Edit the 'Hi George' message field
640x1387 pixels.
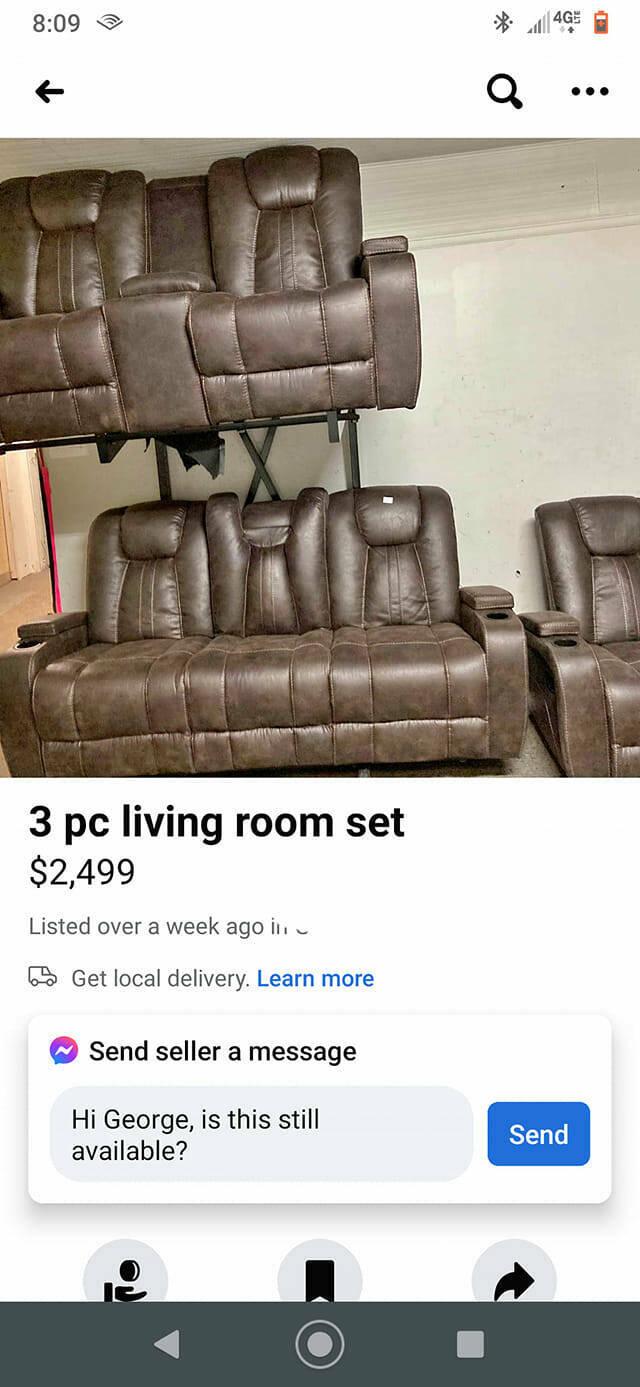pyautogui.click(x=261, y=1134)
